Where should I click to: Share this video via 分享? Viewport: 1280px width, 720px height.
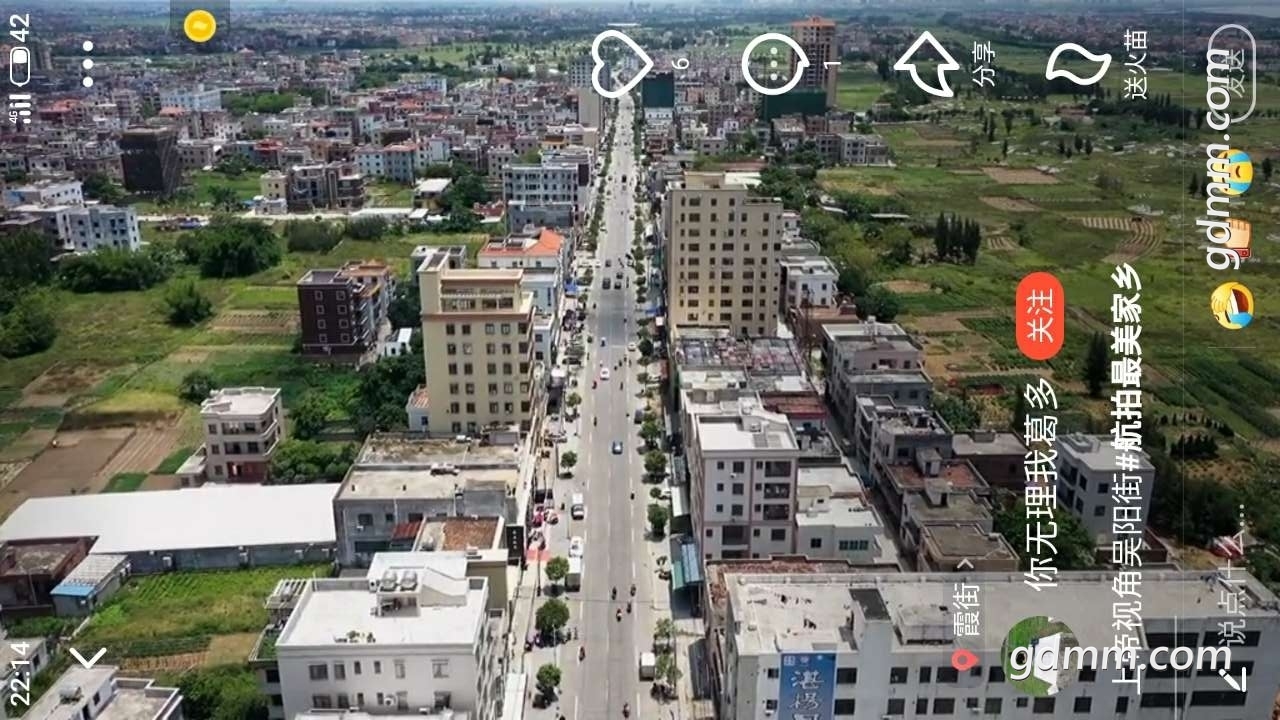(928, 64)
